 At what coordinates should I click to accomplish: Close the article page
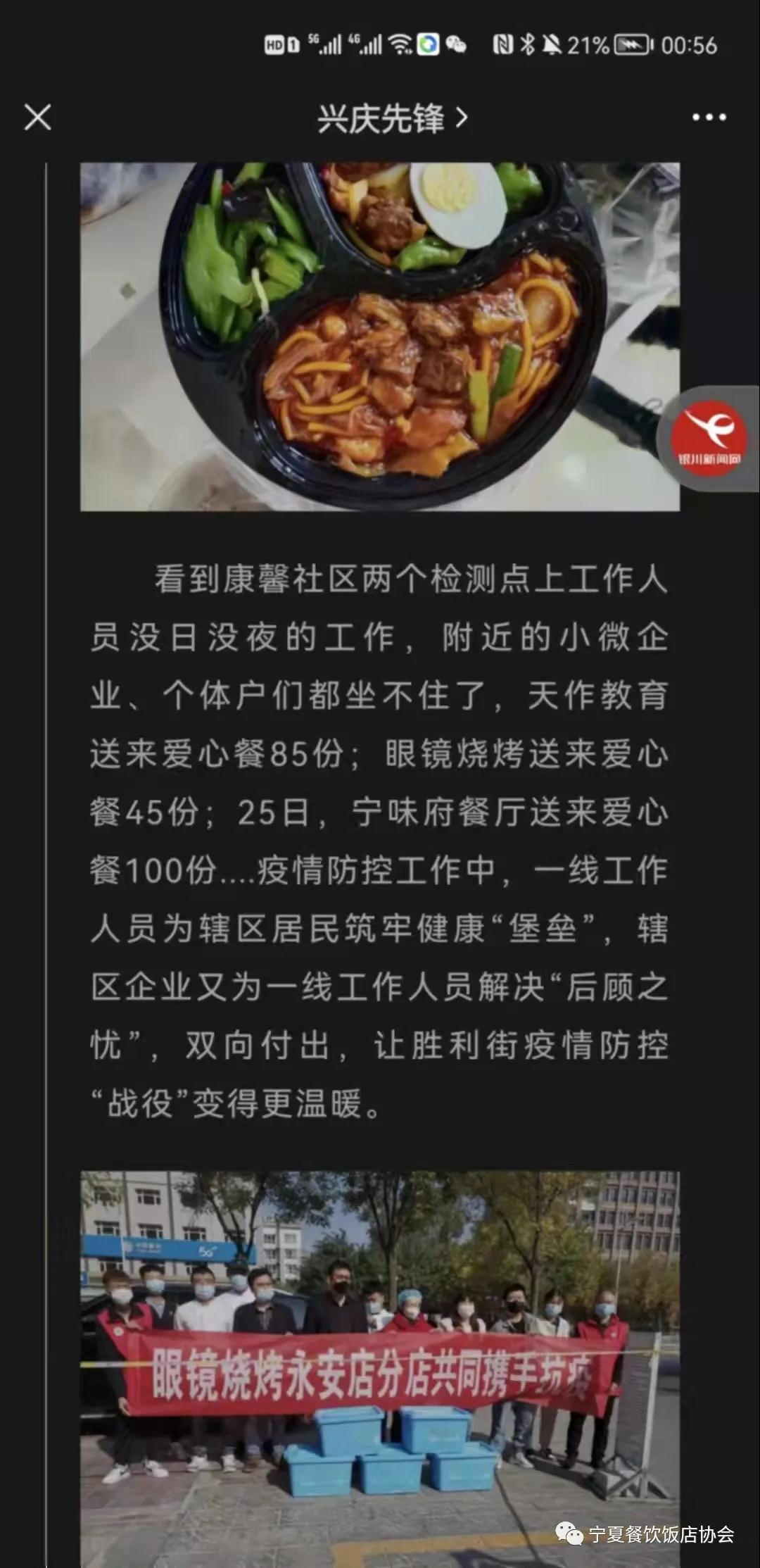click(38, 118)
